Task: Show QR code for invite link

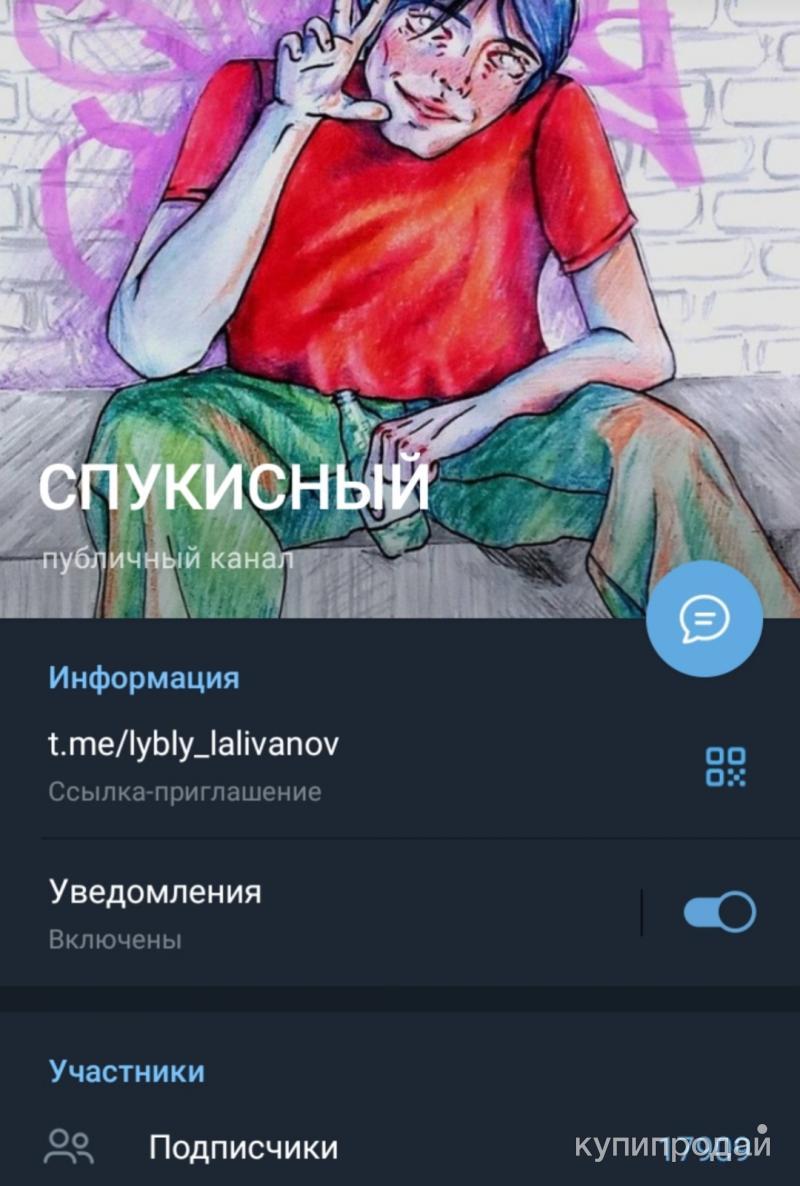Action: (x=726, y=767)
